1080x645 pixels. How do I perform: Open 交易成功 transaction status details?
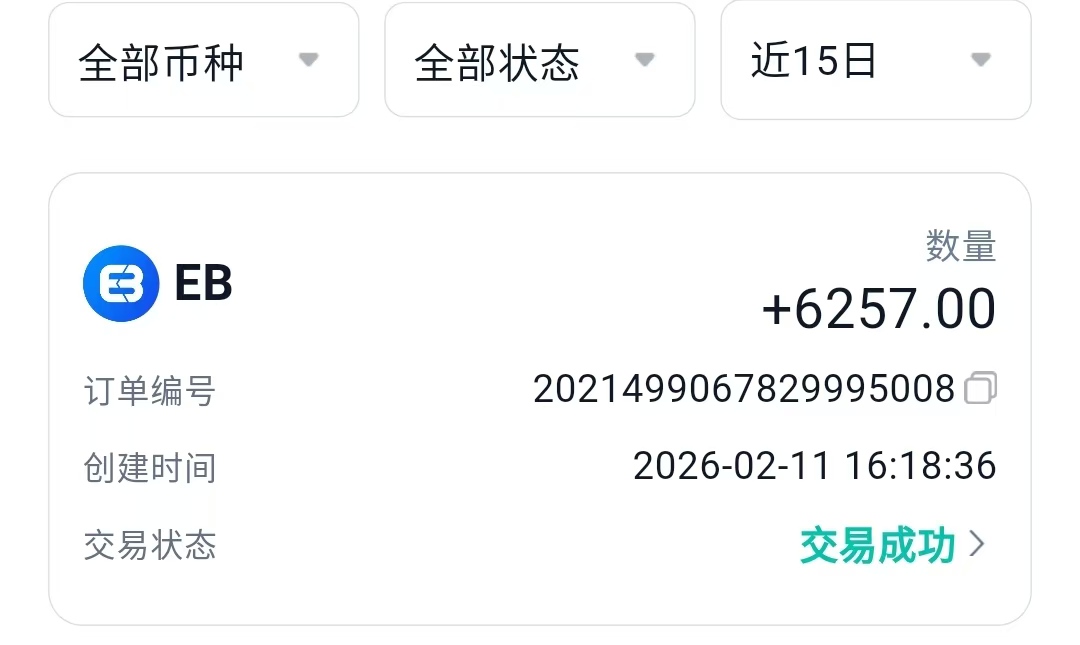click(892, 546)
